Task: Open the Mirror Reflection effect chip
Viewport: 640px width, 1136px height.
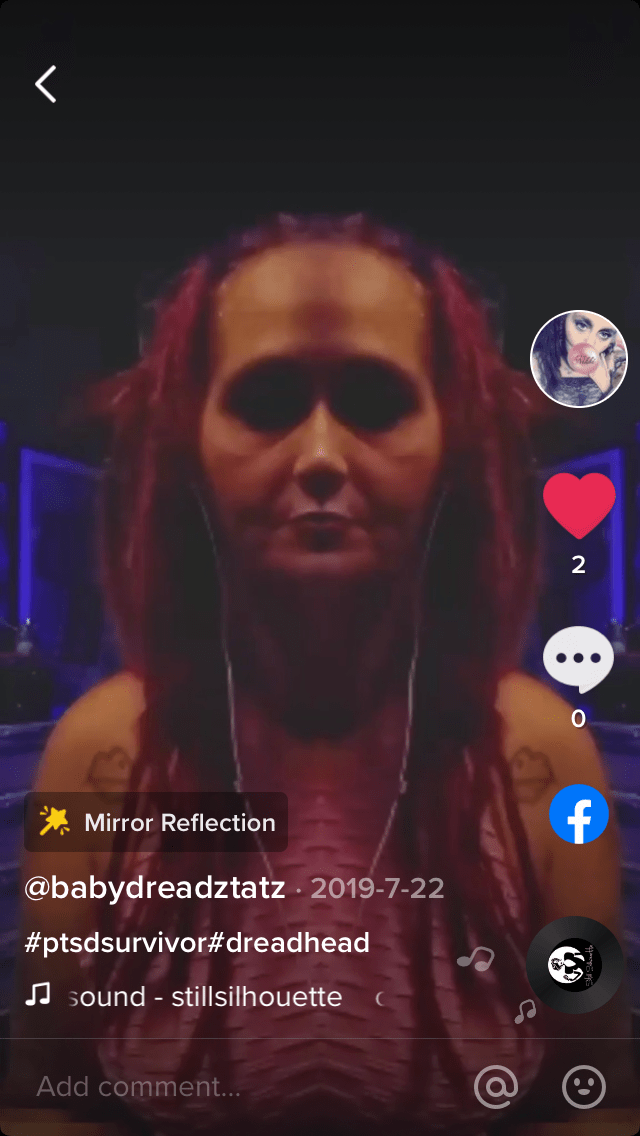Action: 156,822
